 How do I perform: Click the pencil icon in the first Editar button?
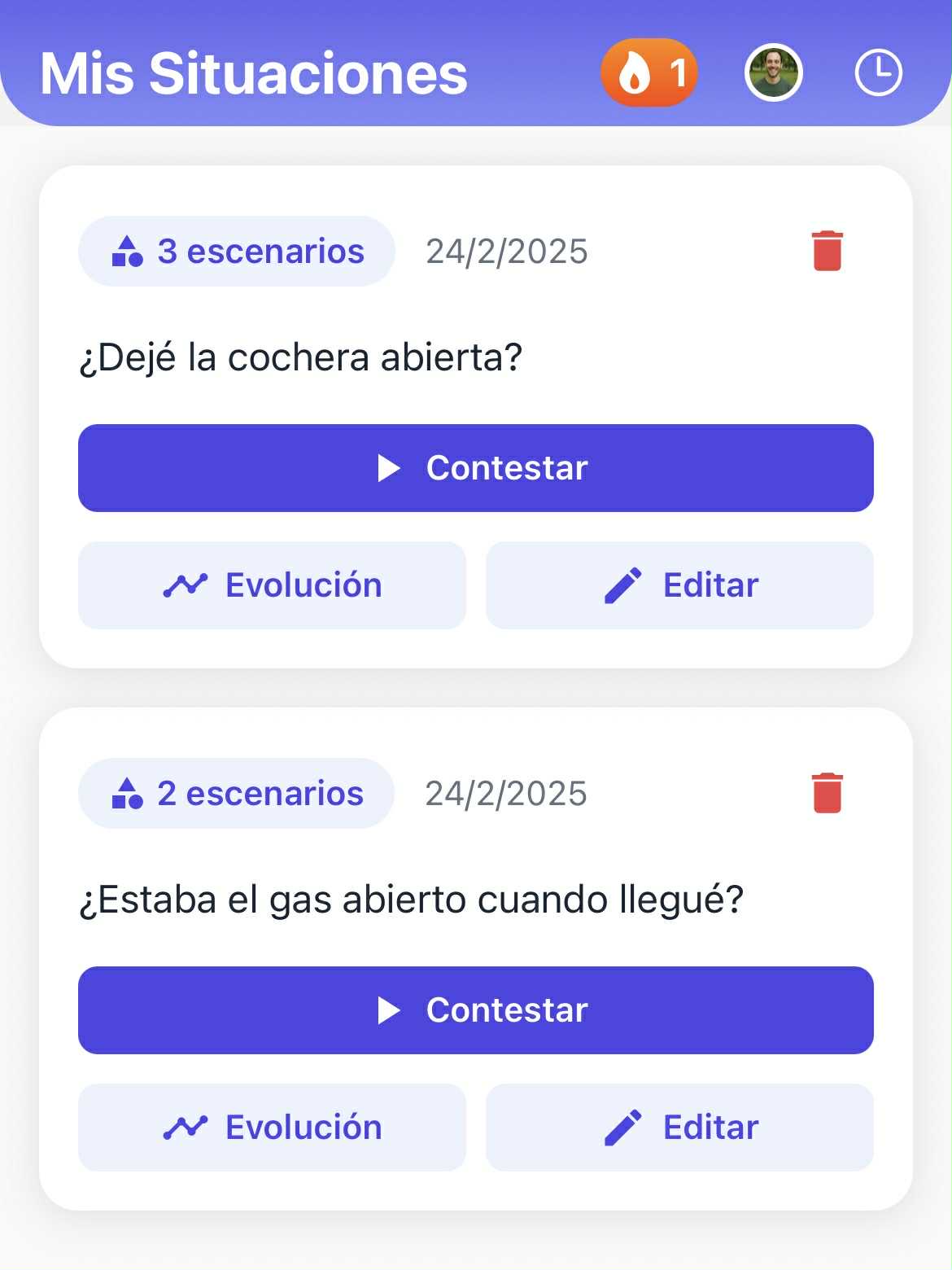point(622,585)
